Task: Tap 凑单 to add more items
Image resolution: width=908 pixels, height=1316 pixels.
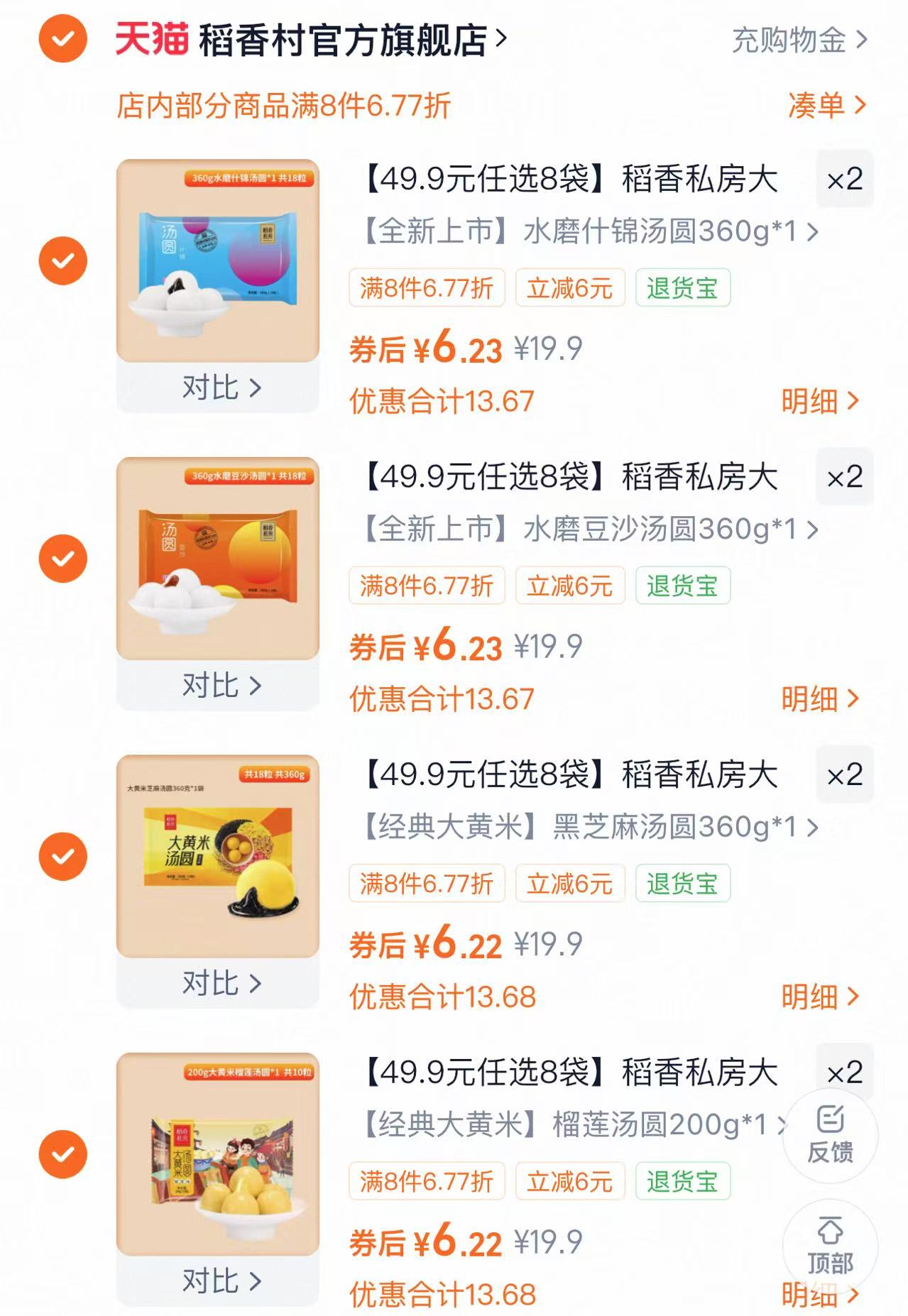Action: point(826,106)
